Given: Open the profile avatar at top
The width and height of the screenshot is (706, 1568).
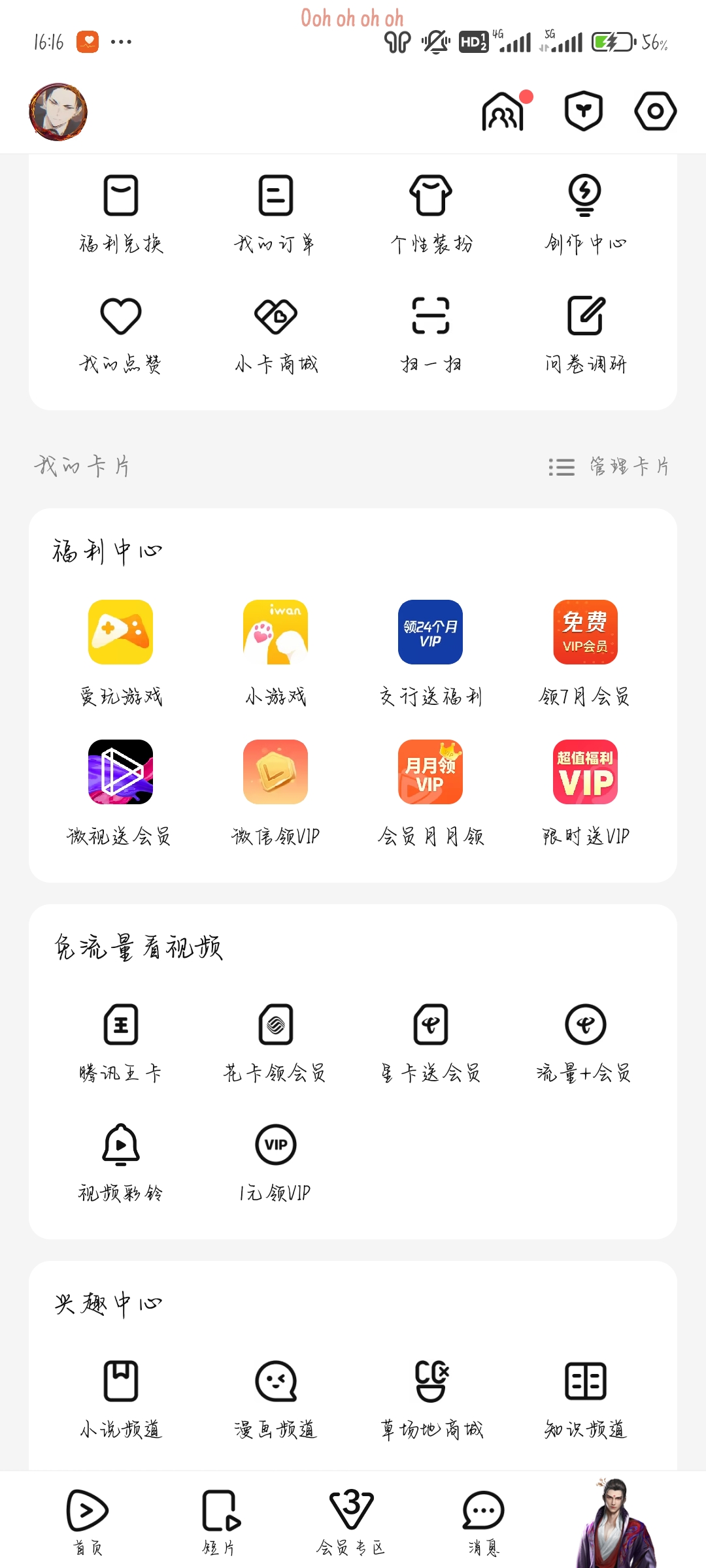Looking at the screenshot, I should [x=58, y=112].
